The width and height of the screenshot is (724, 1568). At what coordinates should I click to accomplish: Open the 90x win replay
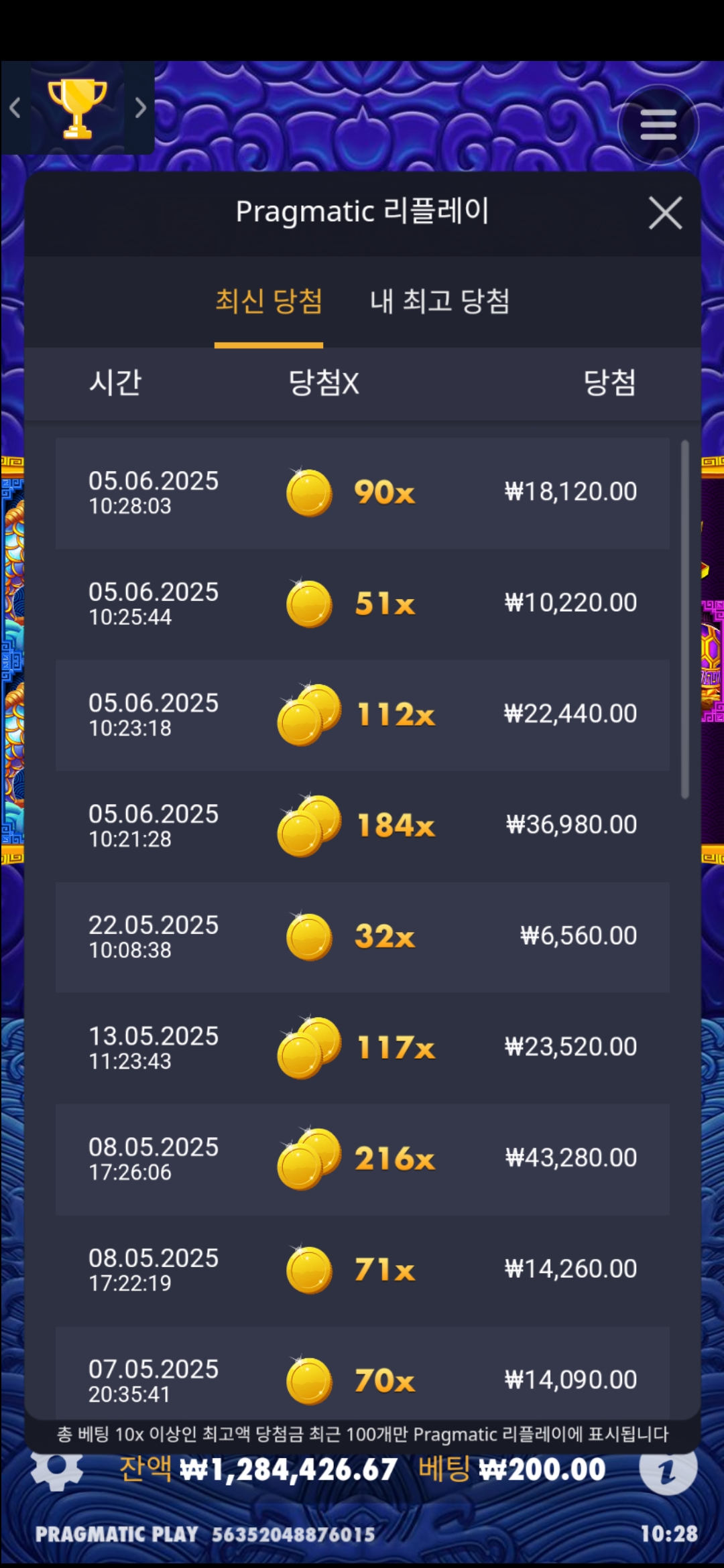362,493
